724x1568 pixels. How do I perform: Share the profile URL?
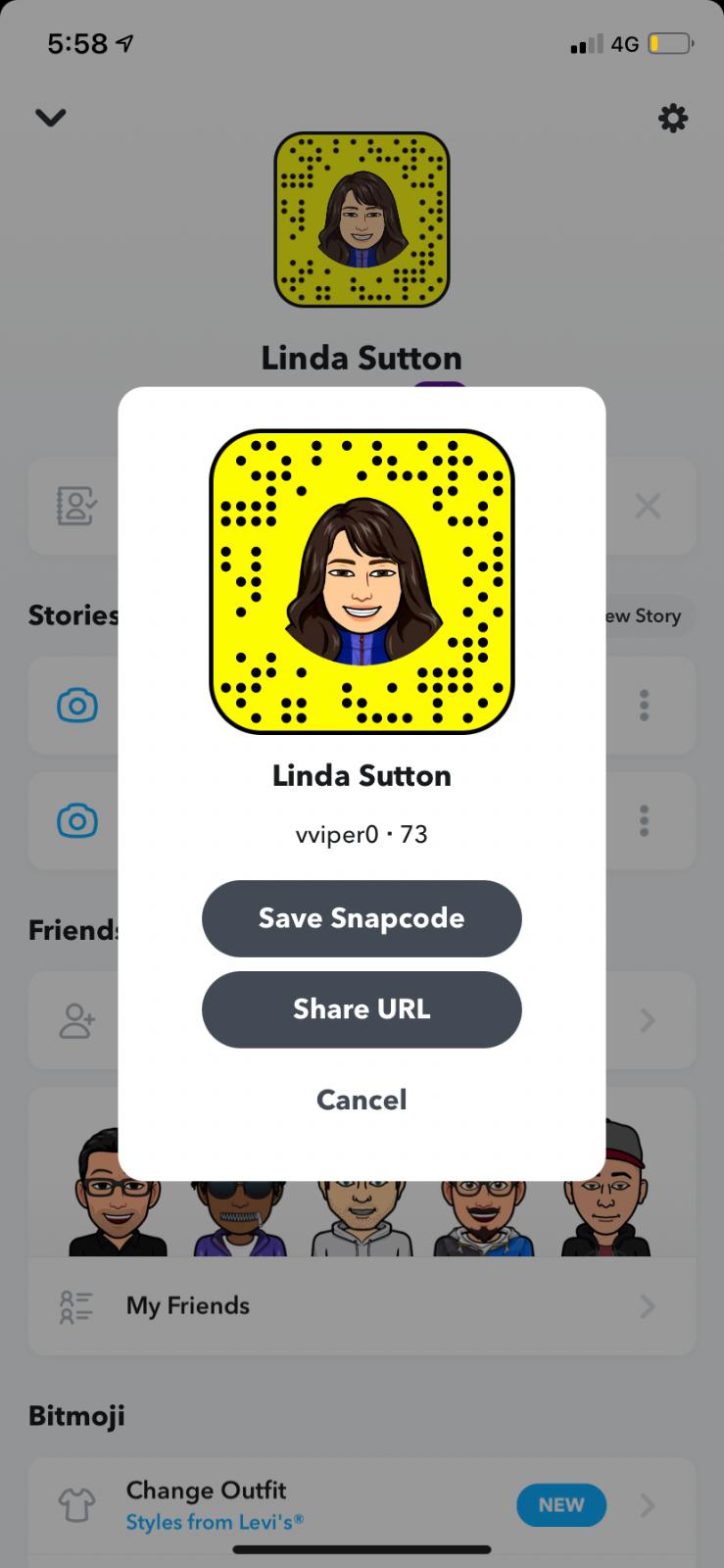pyautogui.click(x=362, y=1009)
